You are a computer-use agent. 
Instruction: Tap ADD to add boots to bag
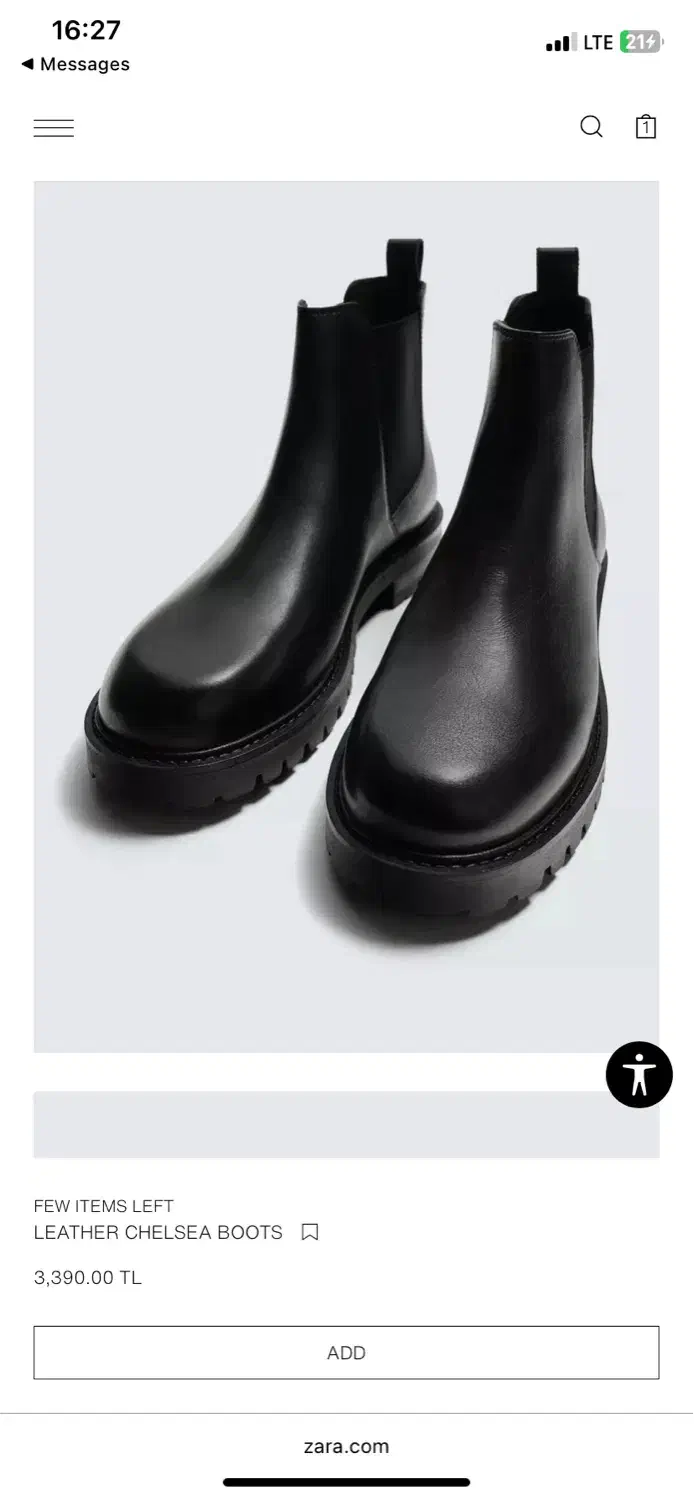pos(346,1352)
